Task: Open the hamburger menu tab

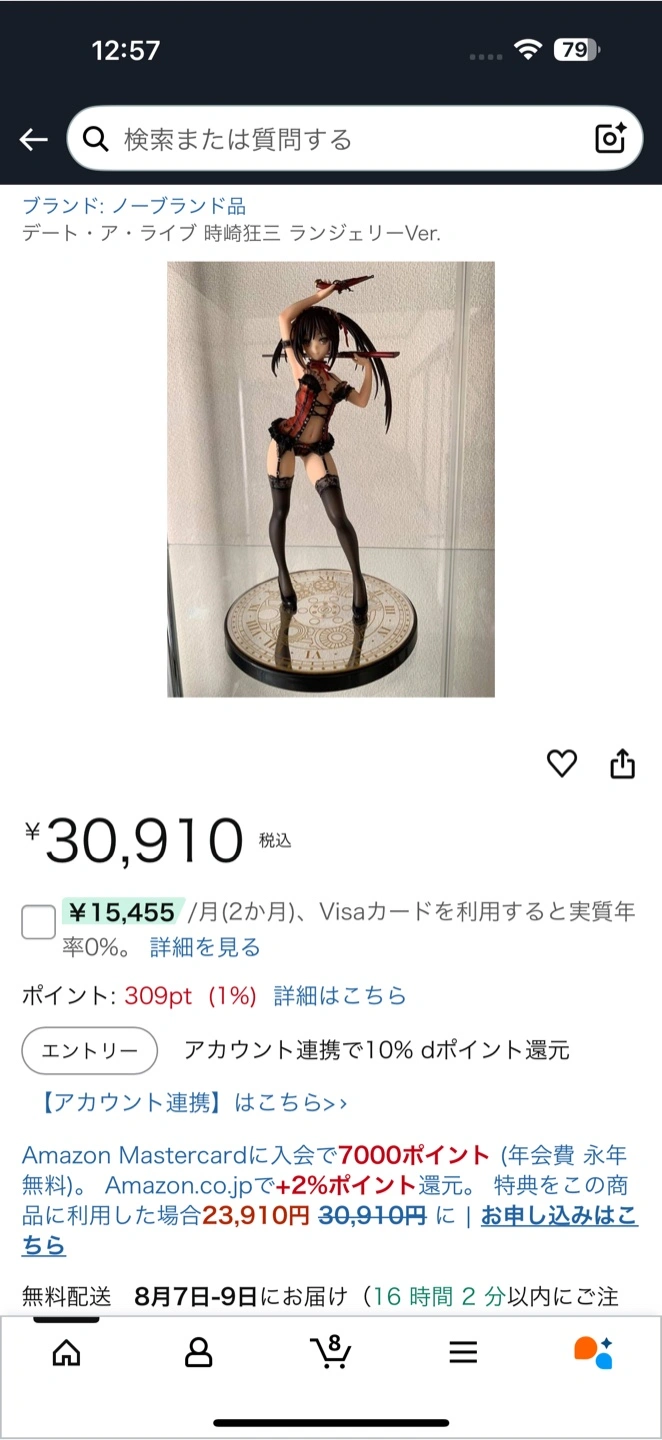Action: (x=462, y=1353)
